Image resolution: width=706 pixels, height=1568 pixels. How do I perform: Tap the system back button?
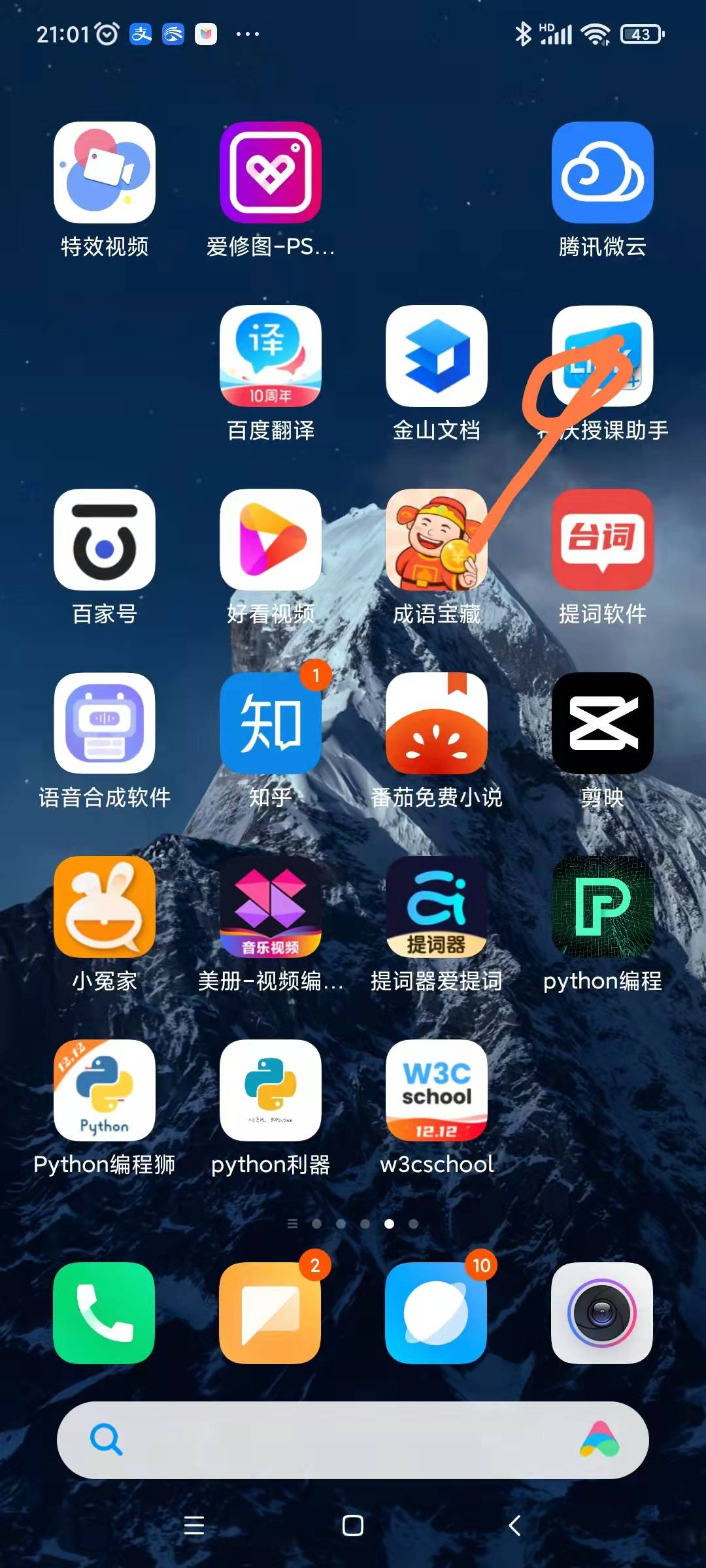pyautogui.click(x=515, y=1526)
